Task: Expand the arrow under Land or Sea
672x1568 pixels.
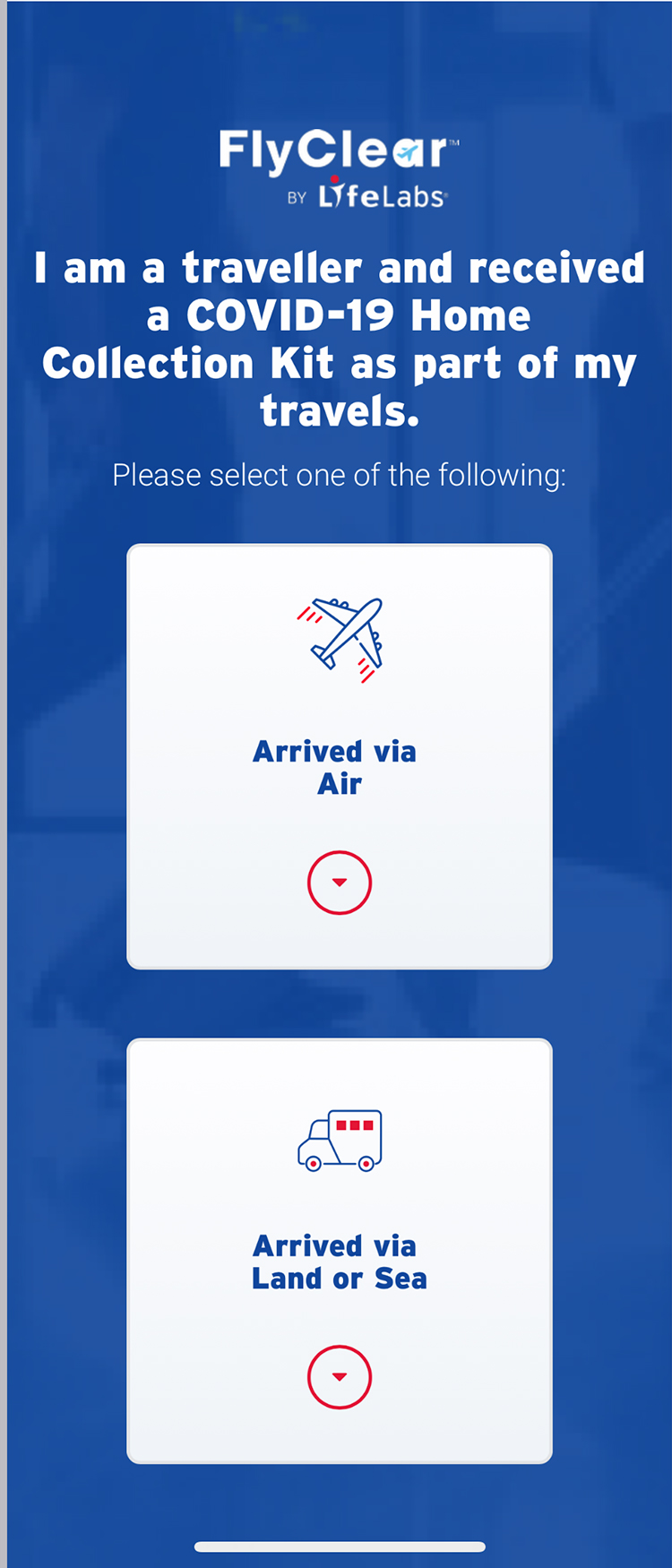Action: coord(340,1377)
